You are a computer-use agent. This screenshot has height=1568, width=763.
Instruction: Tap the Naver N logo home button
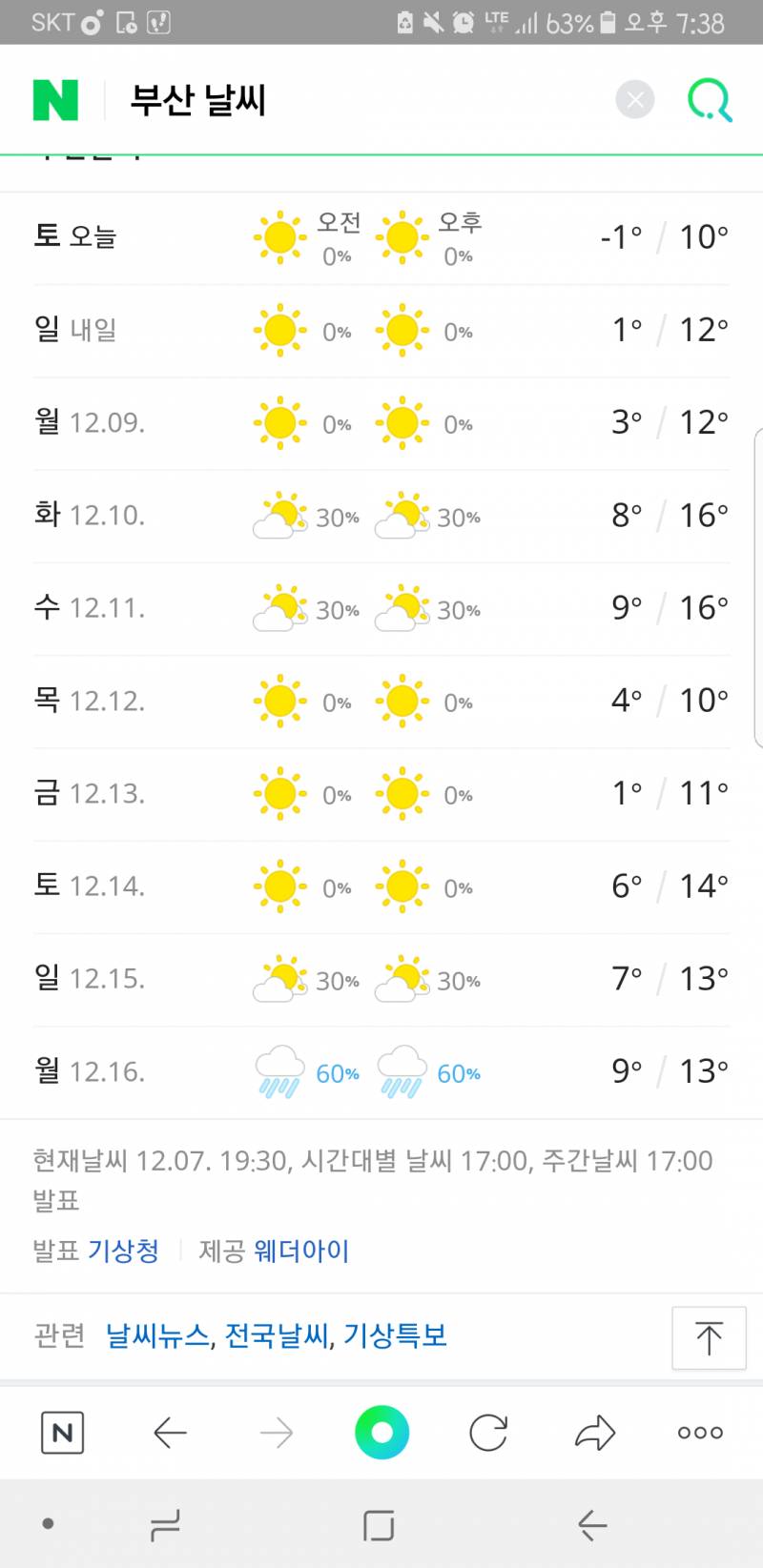click(x=55, y=100)
